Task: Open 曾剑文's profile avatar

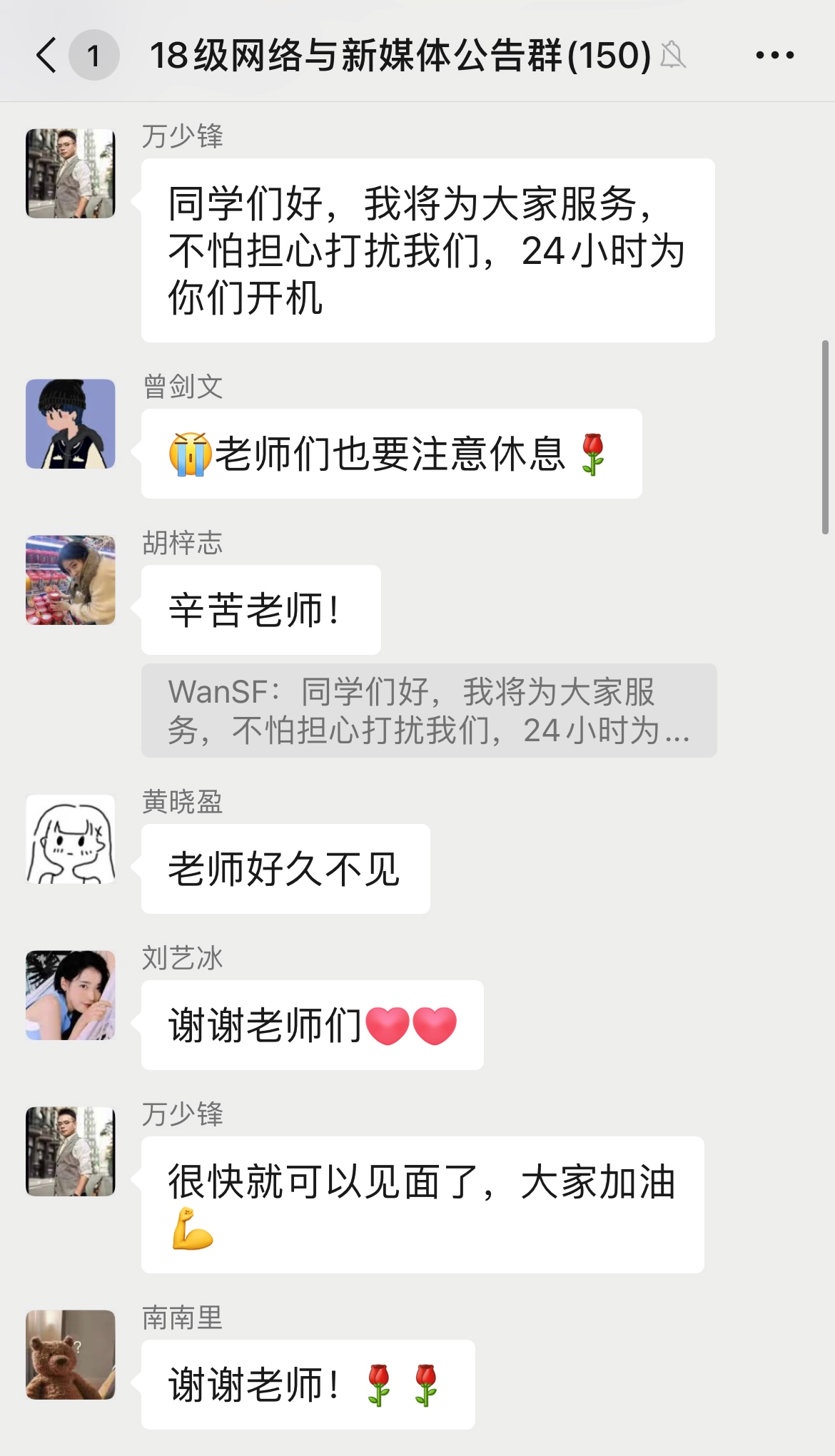Action: point(71,424)
